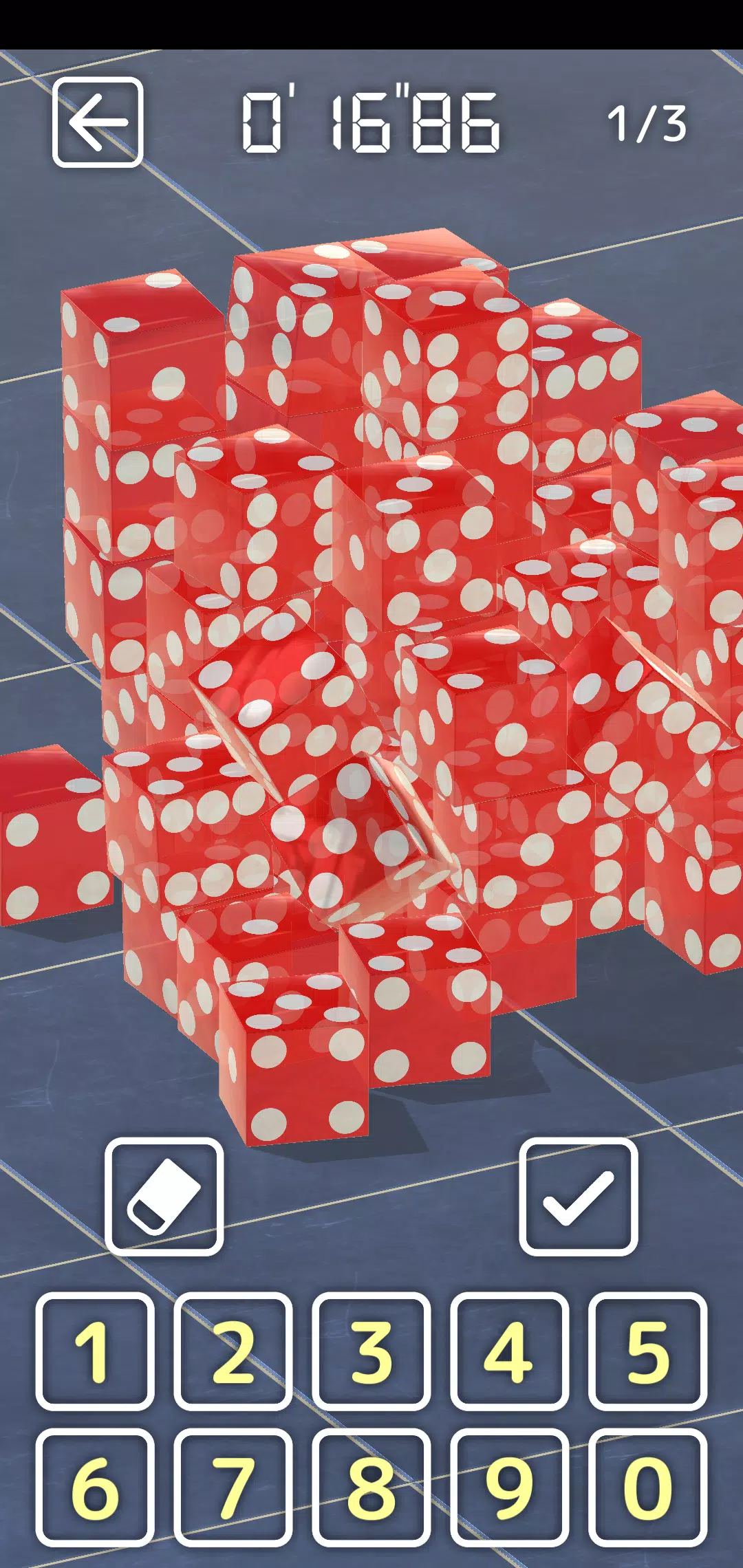Enter digit 6 on the keypad
The image size is (743, 1568).
pyautogui.click(x=95, y=1488)
